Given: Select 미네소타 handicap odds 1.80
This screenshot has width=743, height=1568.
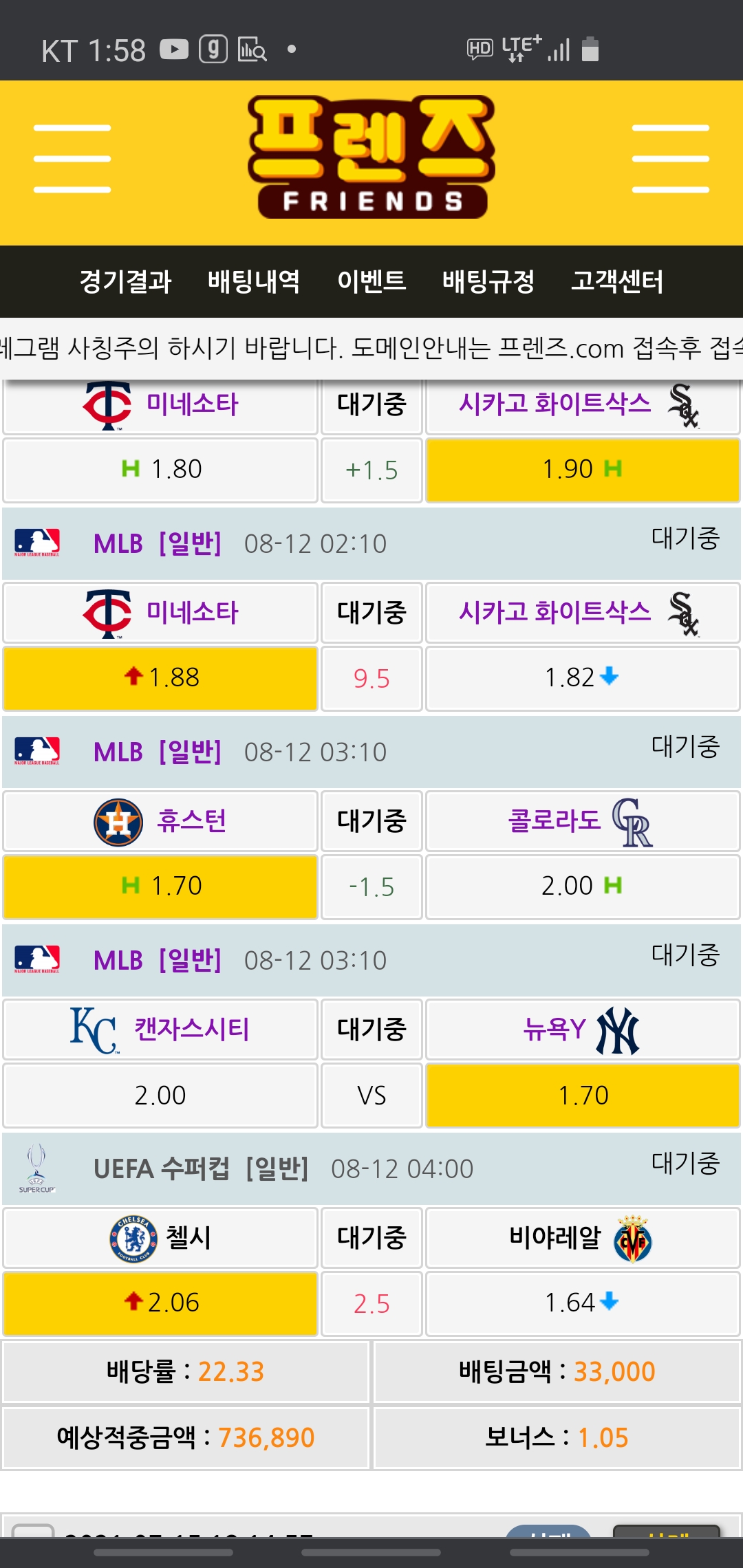Looking at the screenshot, I should point(160,470).
